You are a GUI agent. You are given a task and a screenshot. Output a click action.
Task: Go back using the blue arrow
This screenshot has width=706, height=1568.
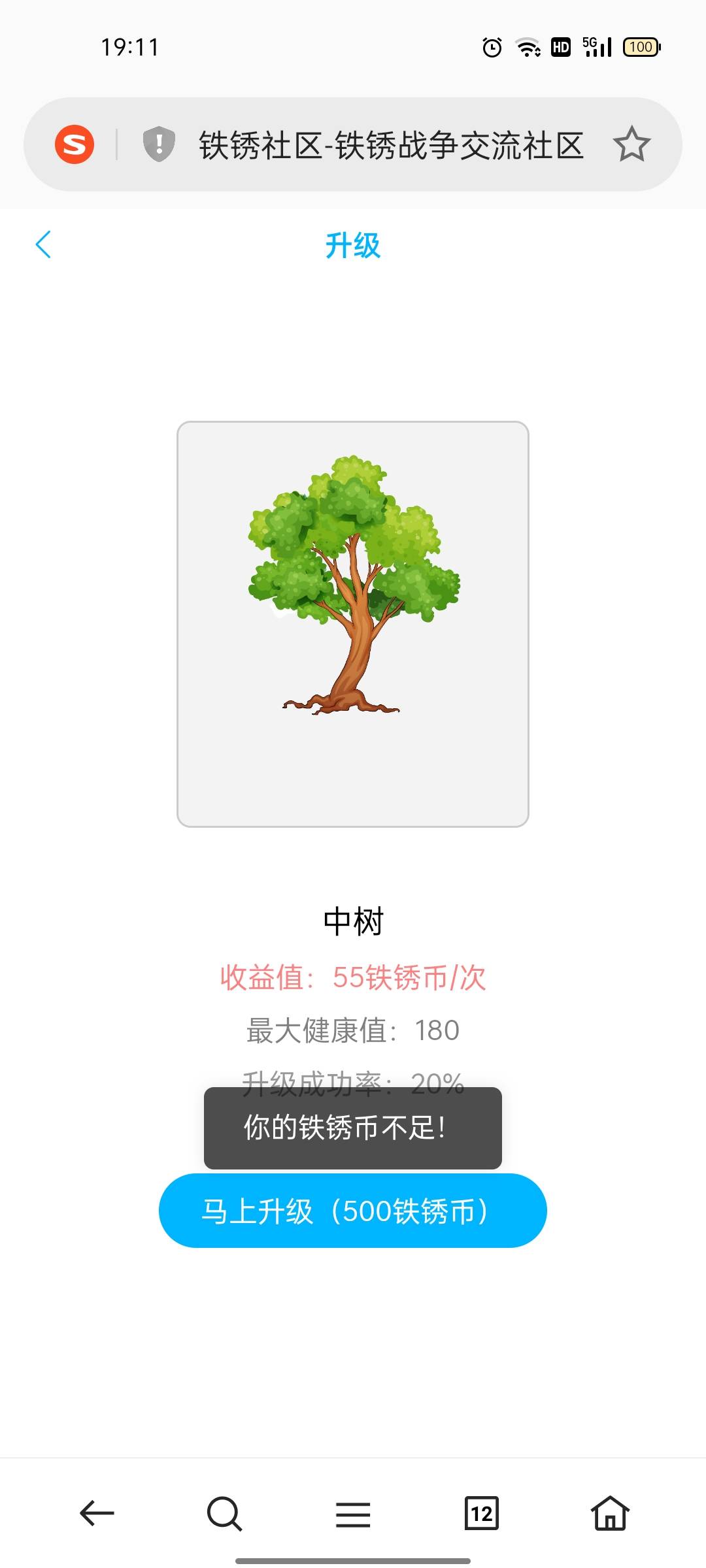click(43, 245)
